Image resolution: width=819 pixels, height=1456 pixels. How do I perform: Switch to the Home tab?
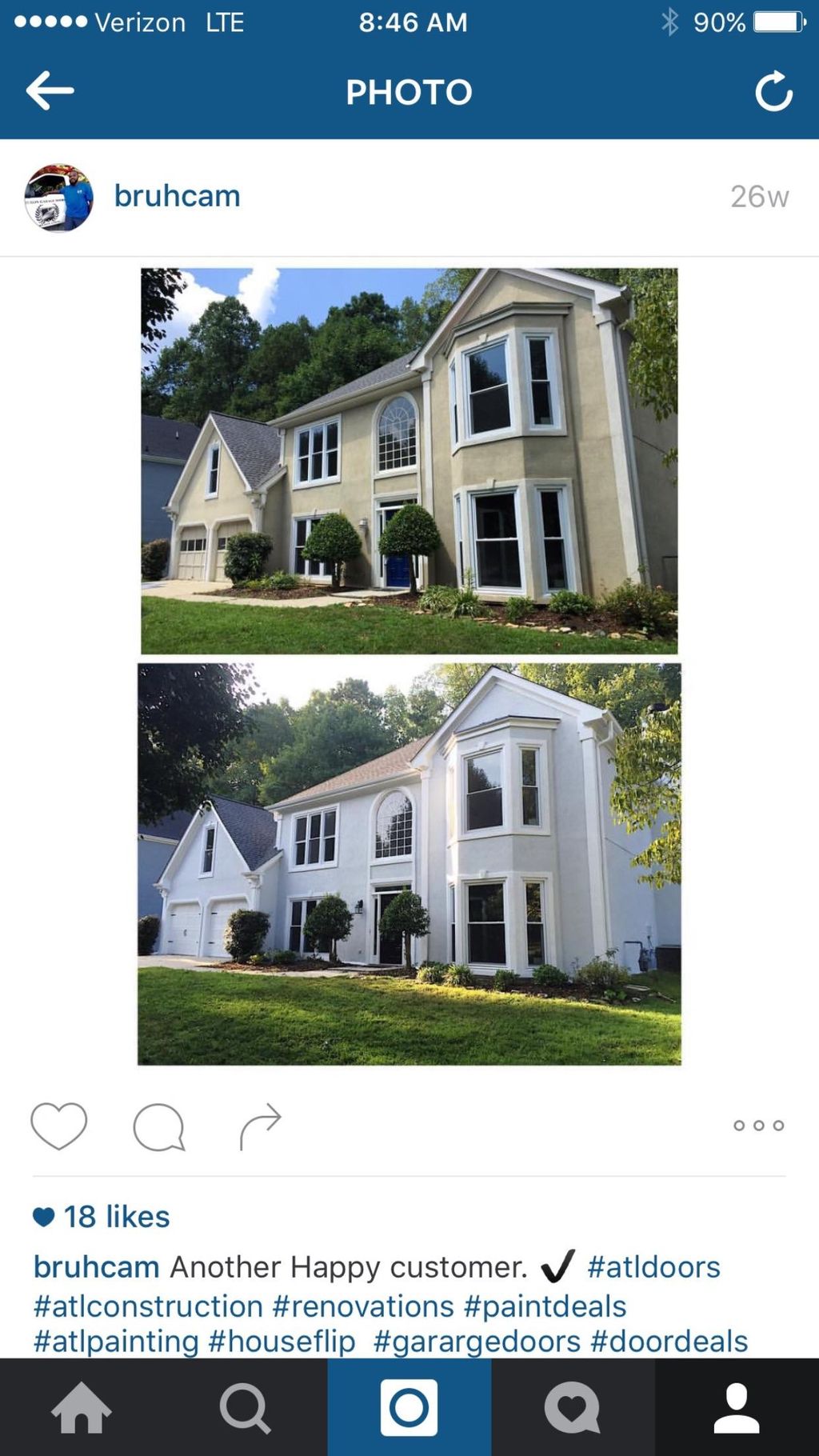pos(82,1408)
